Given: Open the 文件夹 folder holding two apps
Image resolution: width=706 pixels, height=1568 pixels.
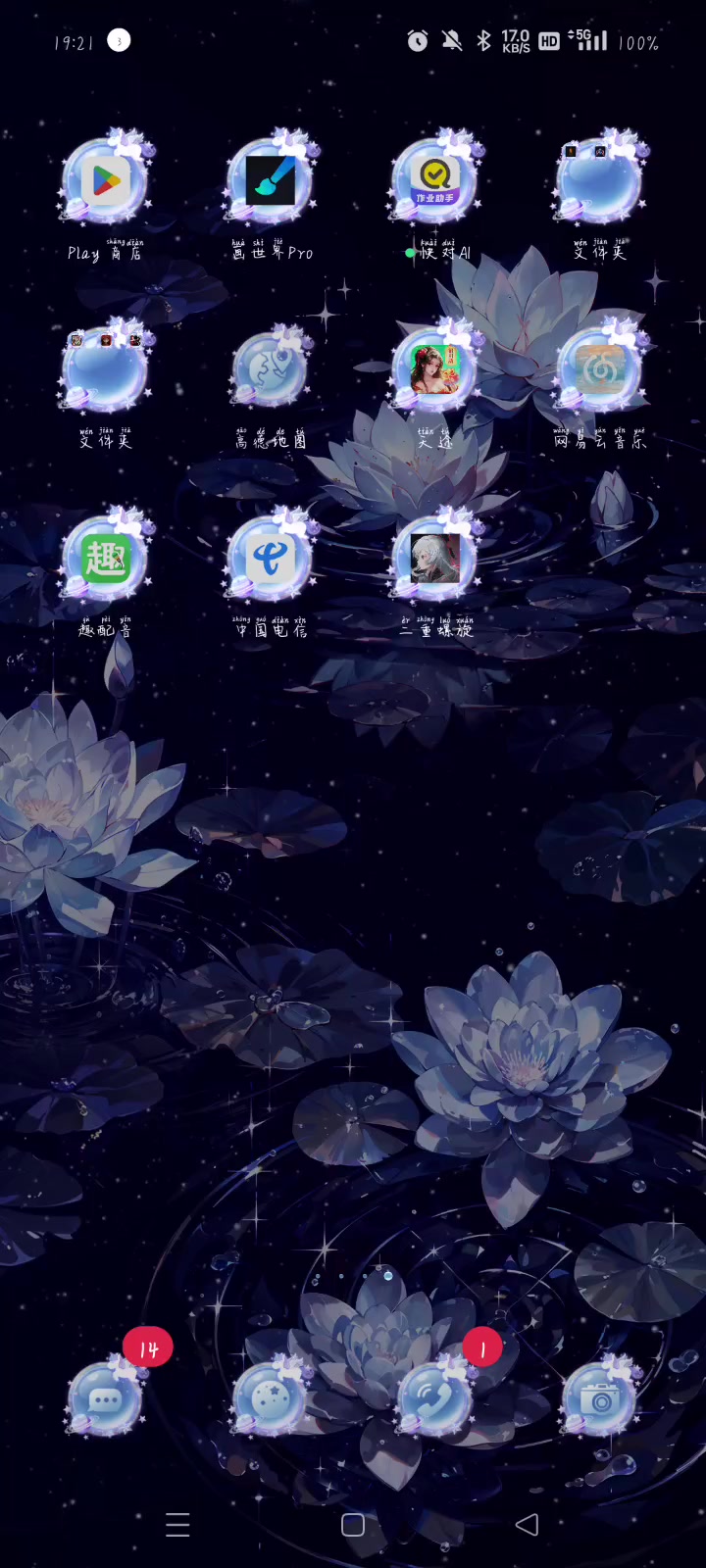Looking at the screenshot, I should point(600,182).
